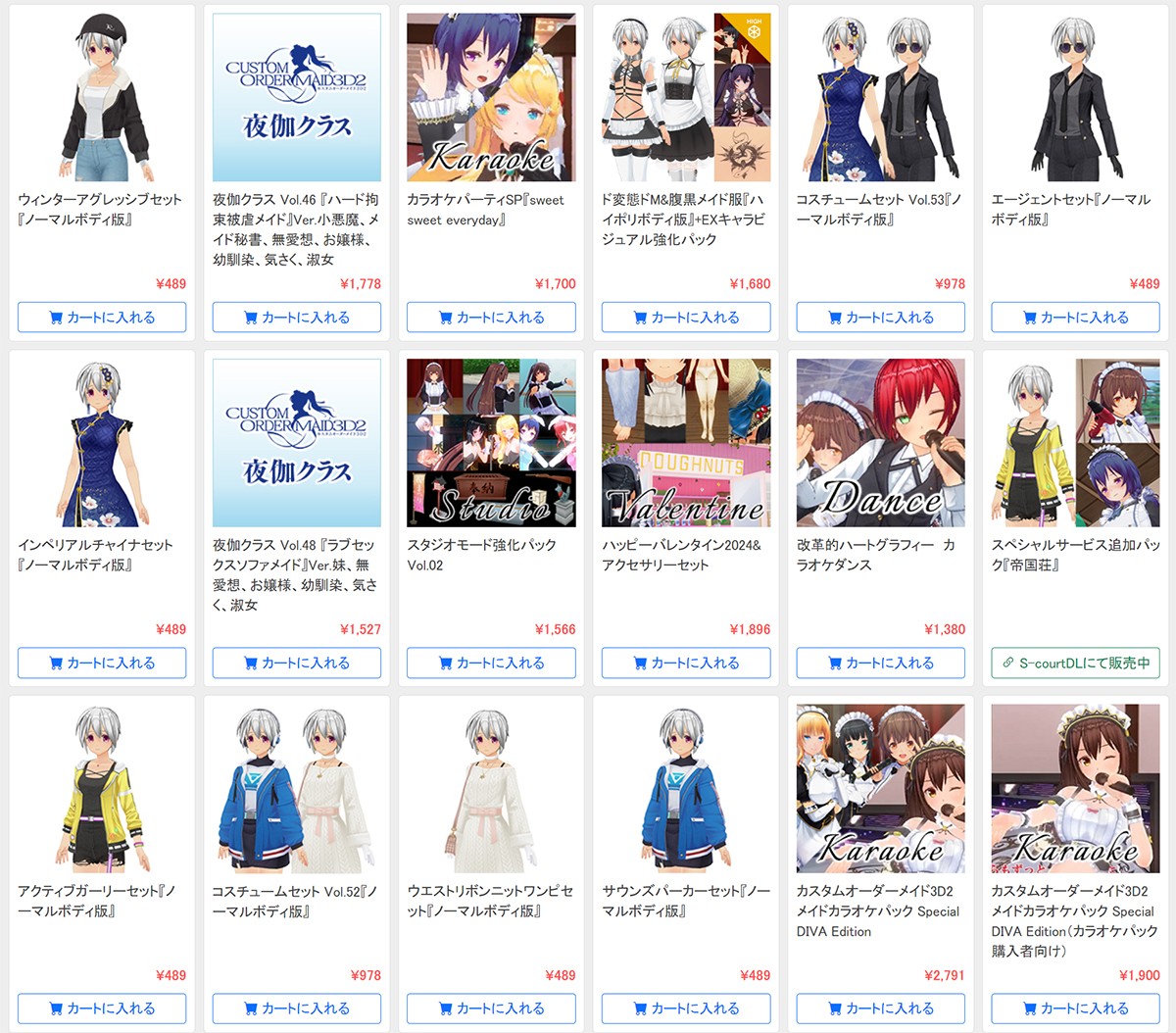Open ド変態ドM&腹黒メイド服 product image
Image resolution: width=1176 pixels, height=1033 pixels.
686,97
